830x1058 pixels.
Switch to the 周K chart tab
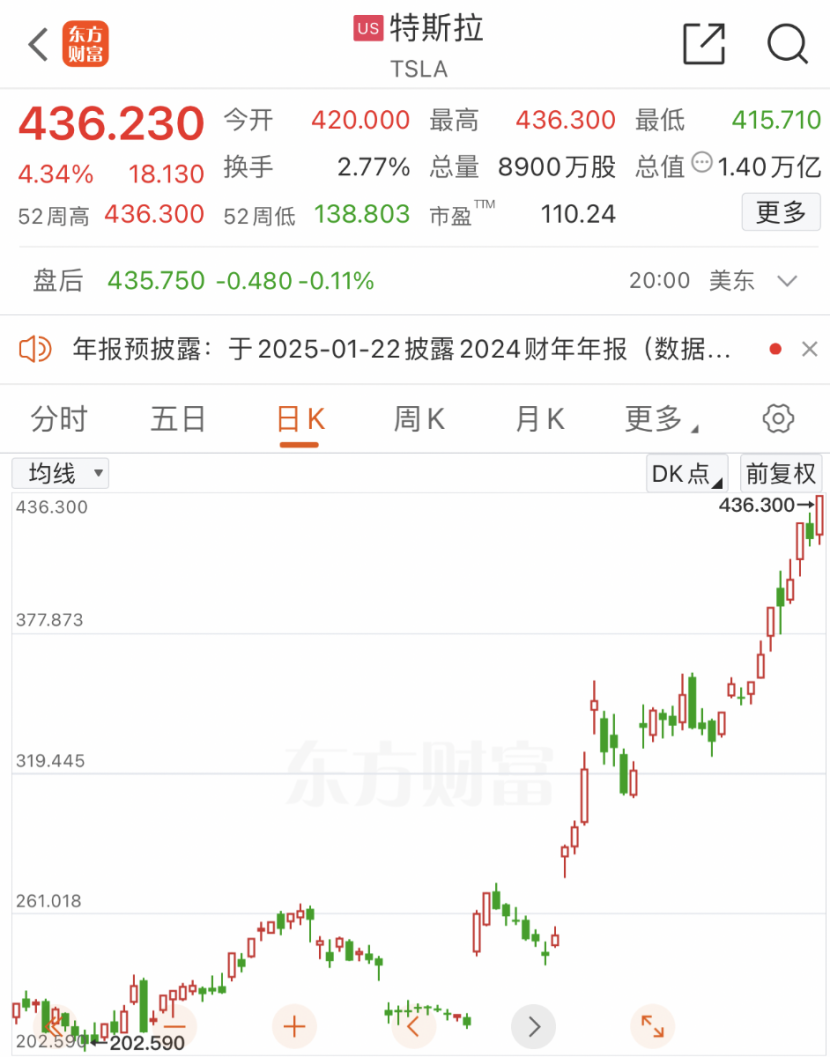coord(419,419)
